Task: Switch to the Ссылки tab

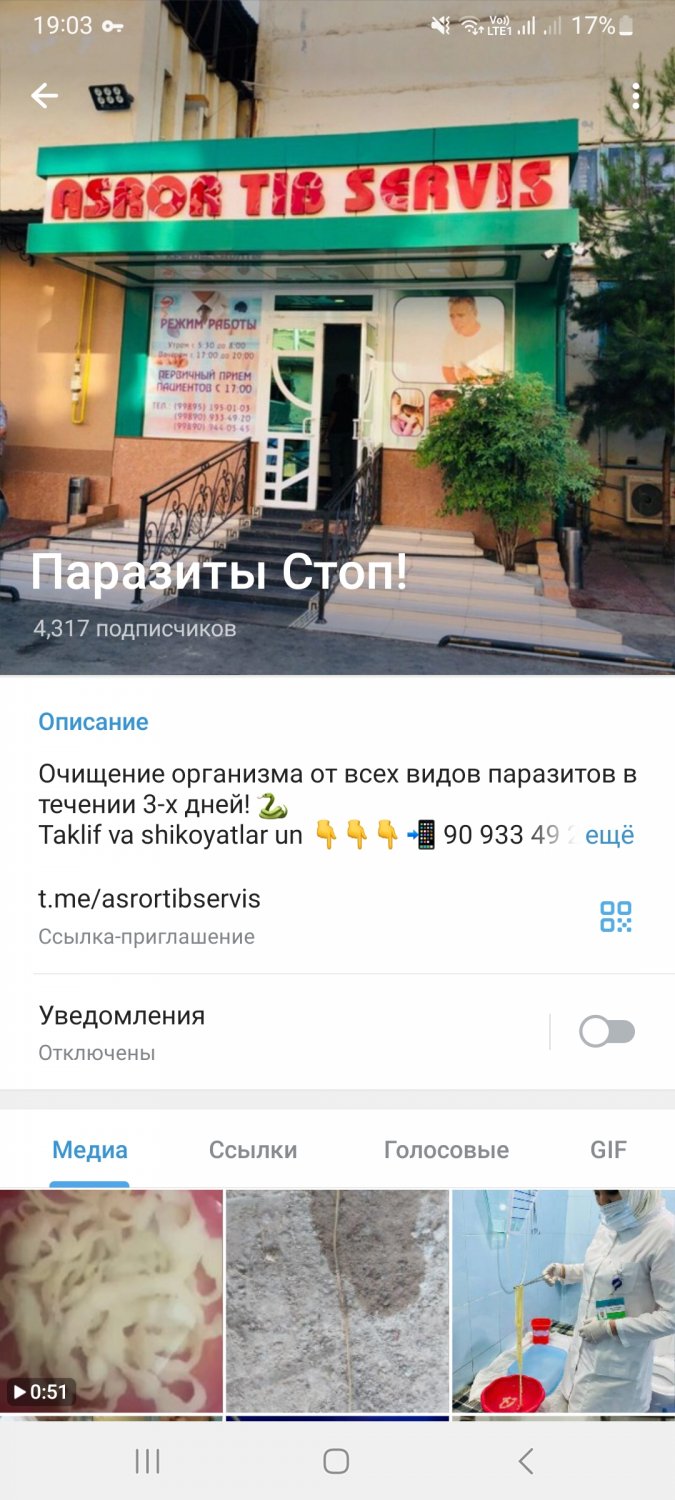Action: coord(253,1150)
